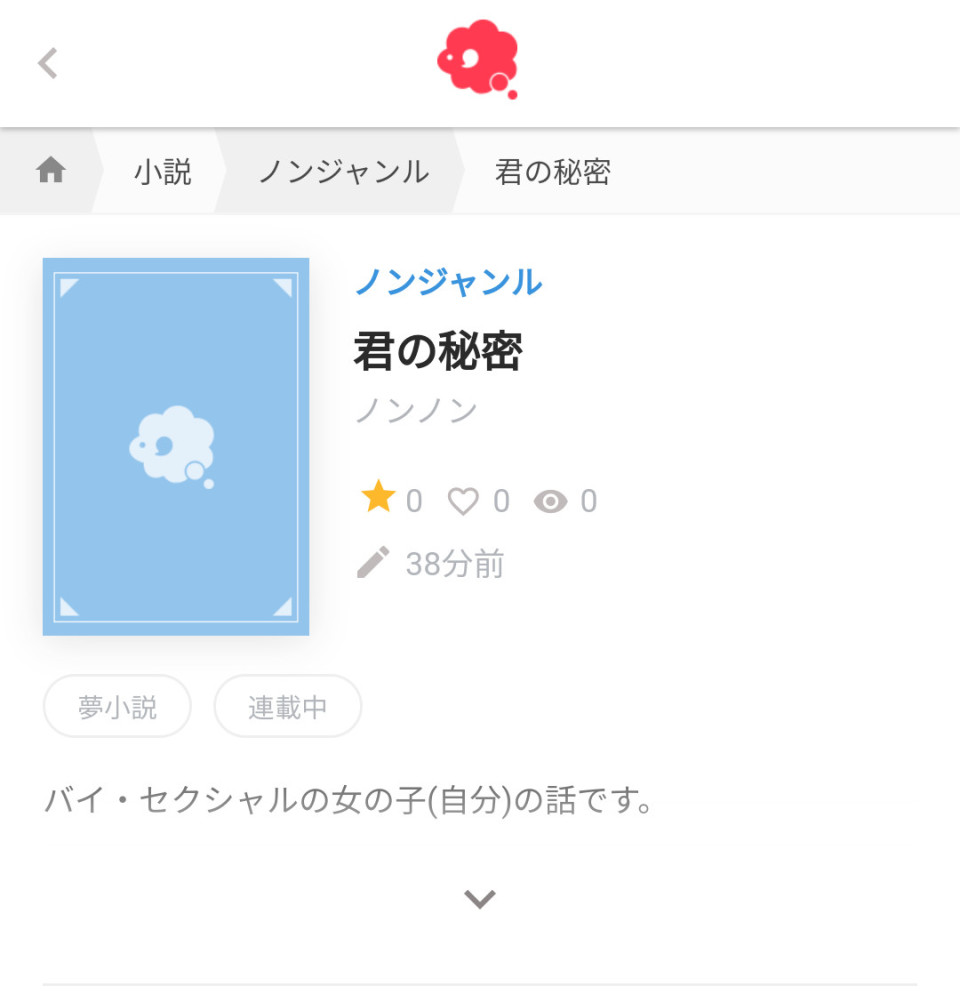
Task: Tap the red cloud logo at top
Action: [478, 60]
